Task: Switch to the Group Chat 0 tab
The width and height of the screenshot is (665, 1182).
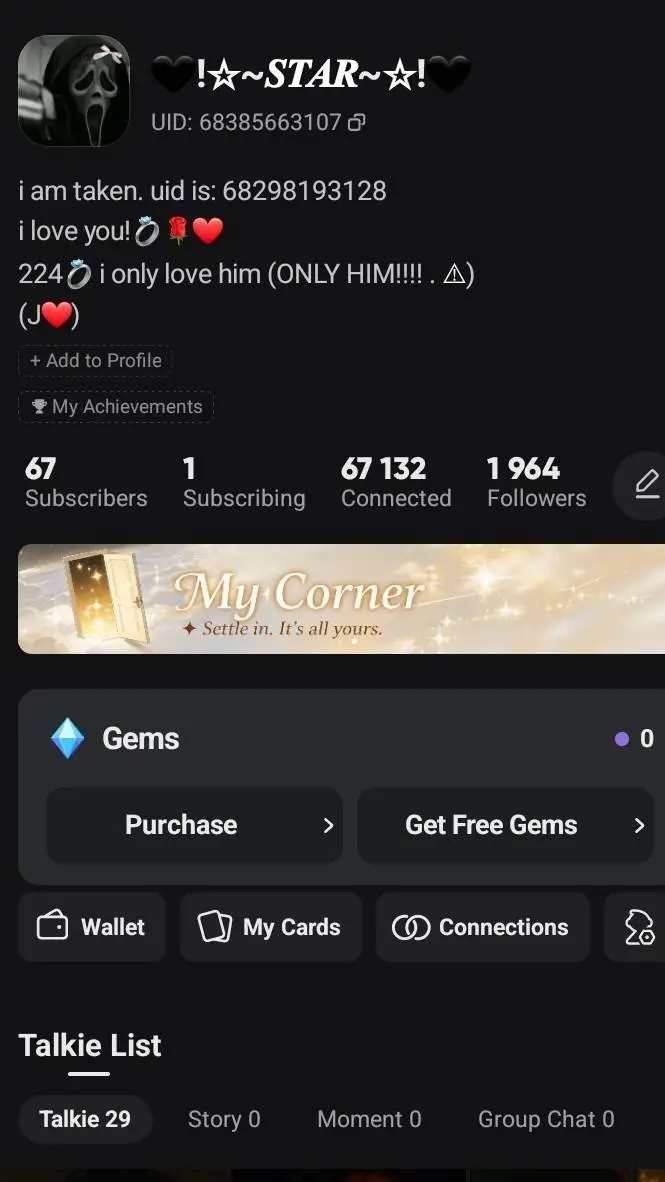Action: coord(546,1119)
